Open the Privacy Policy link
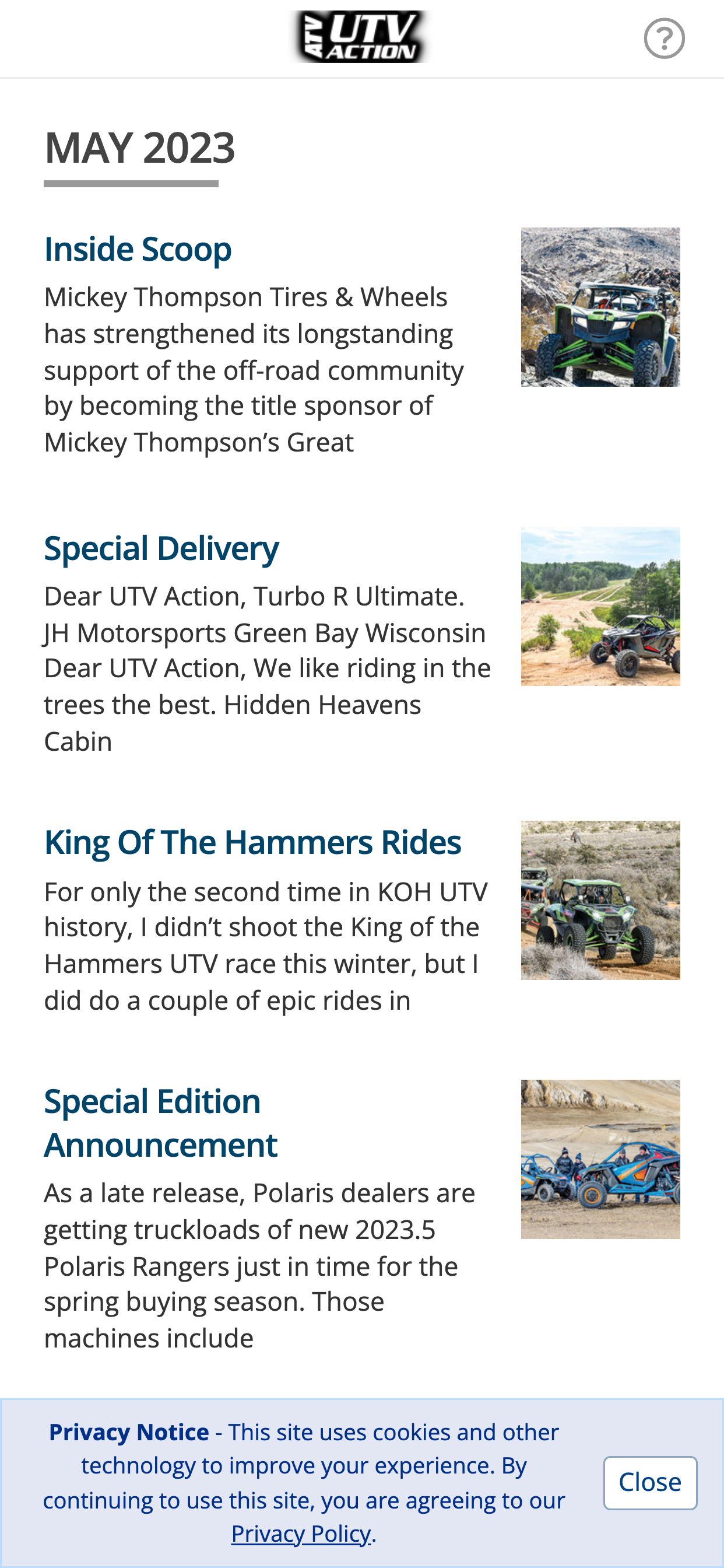This screenshot has height=1568, width=724. 301,1534
